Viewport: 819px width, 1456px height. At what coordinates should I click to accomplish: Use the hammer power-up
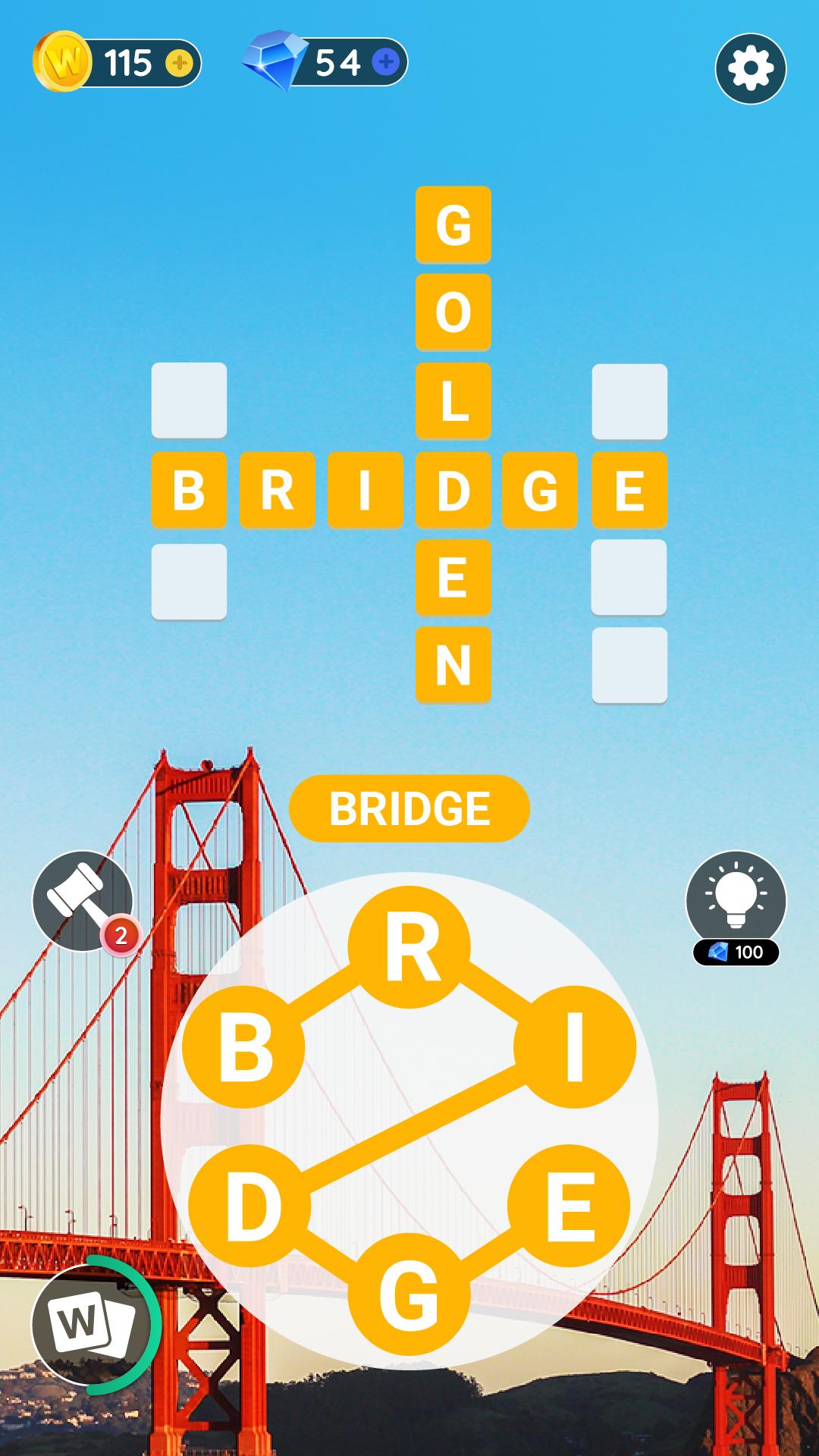[83, 901]
